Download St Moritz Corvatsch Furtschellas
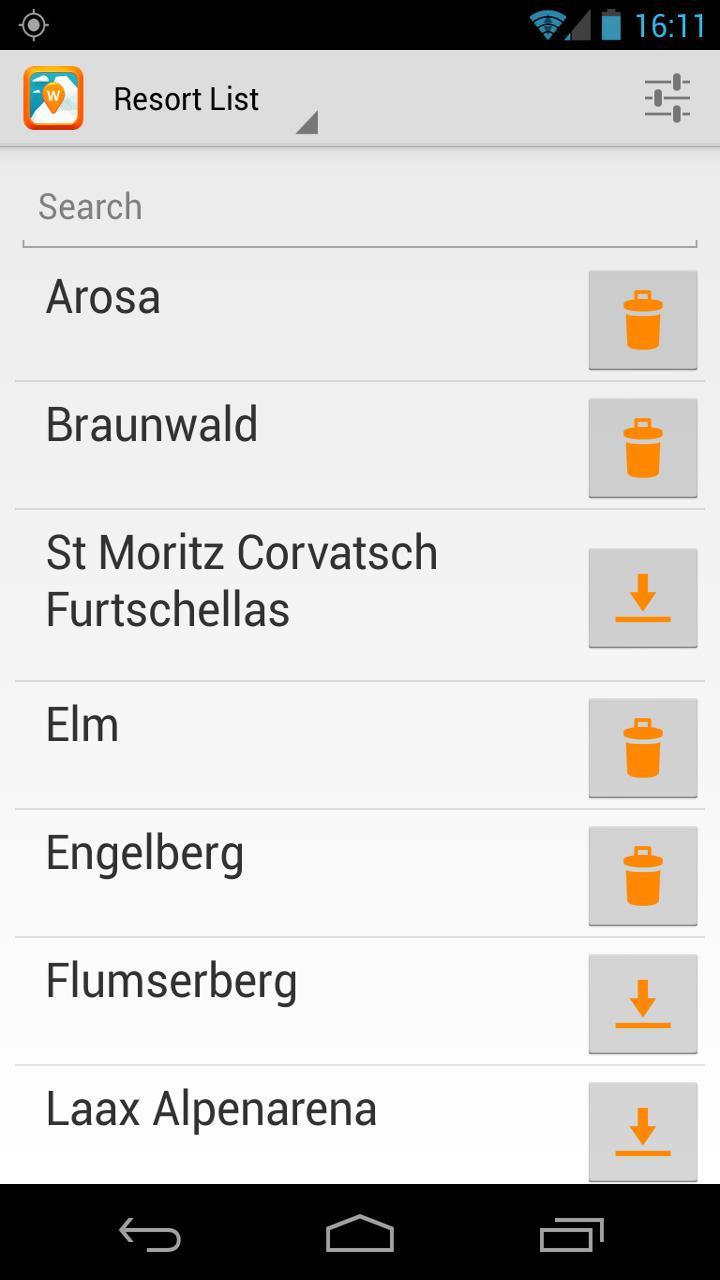This screenshot has height=1280, width=720. tap(642, 598)
